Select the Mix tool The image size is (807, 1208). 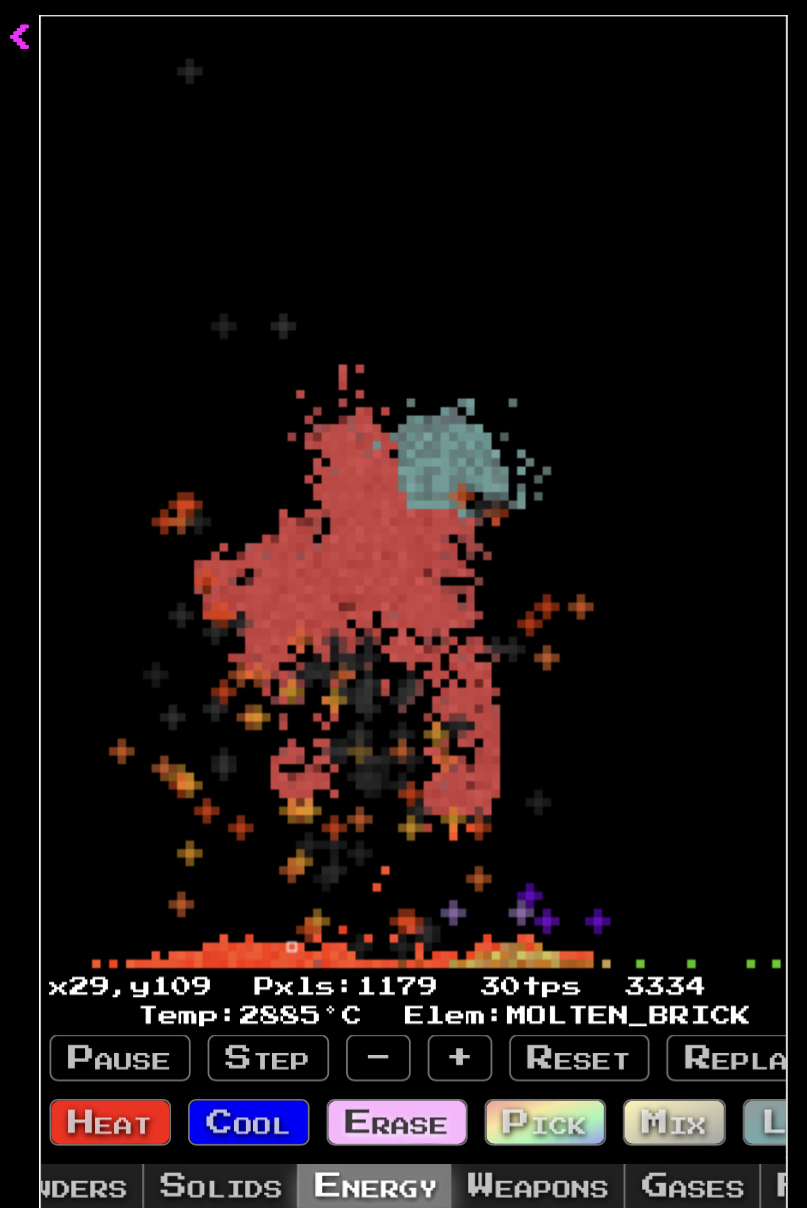click(673, 1122)
